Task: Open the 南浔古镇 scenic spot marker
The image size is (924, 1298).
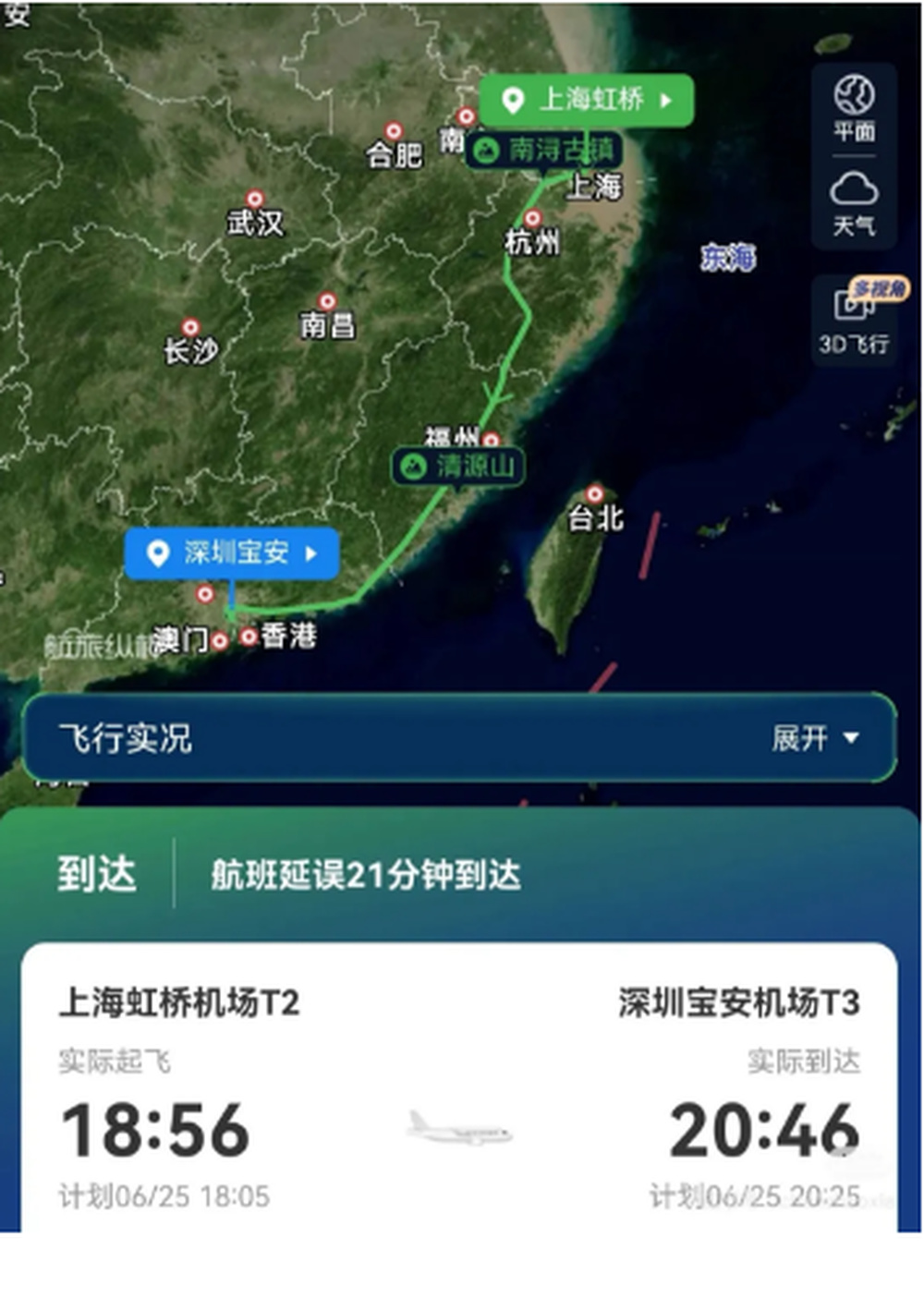Action: (x=543, y=149)
